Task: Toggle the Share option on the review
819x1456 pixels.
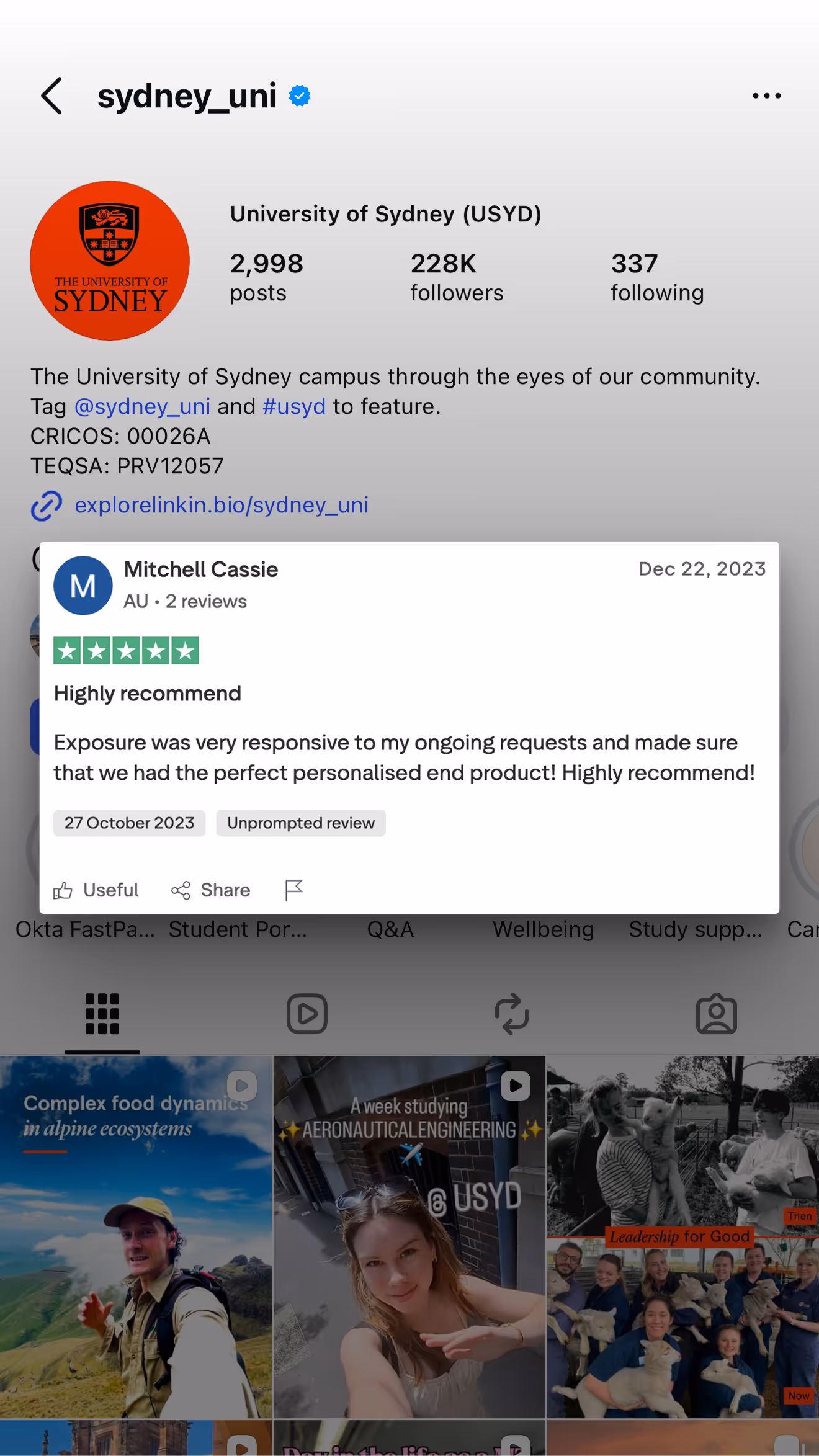Action: point(210,890)
